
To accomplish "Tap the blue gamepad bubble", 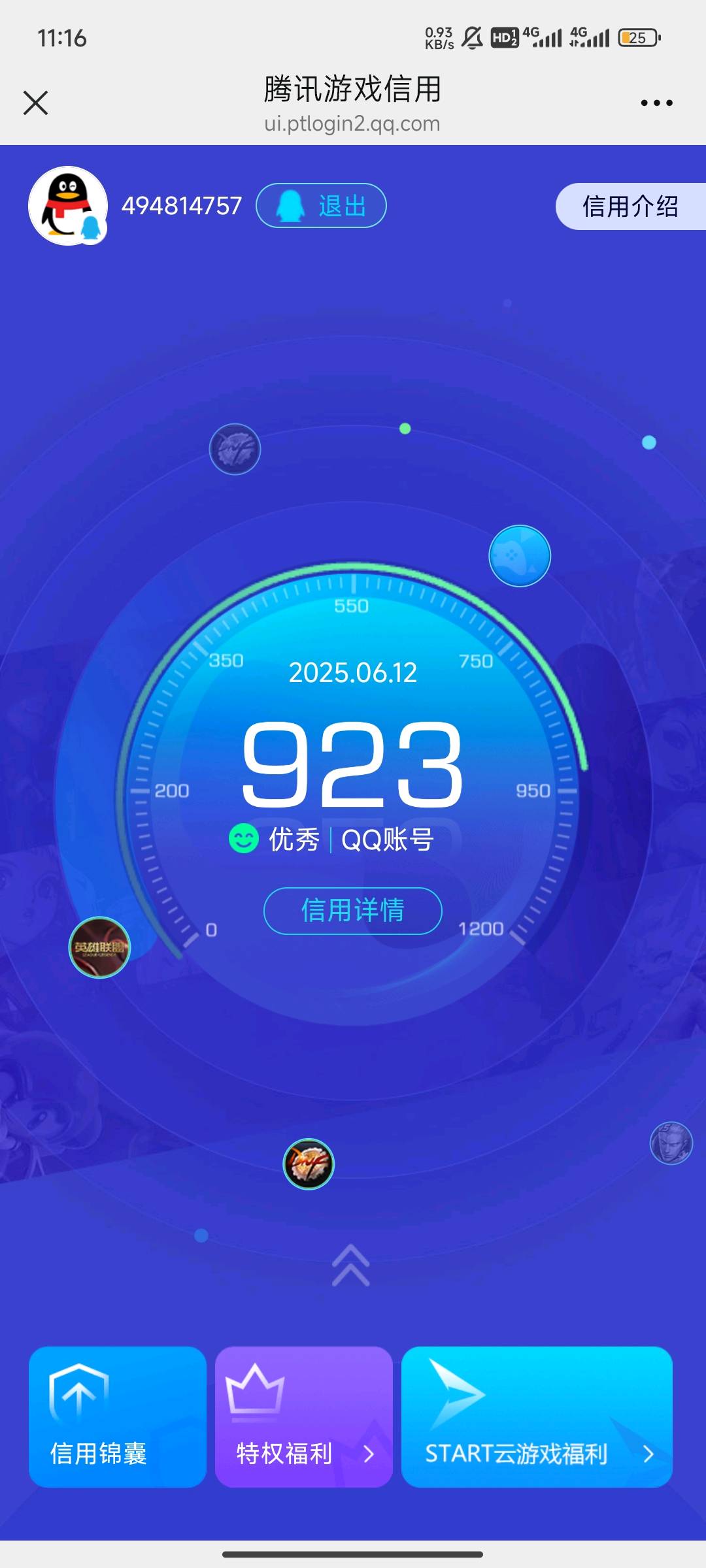I will click(520, 556).
